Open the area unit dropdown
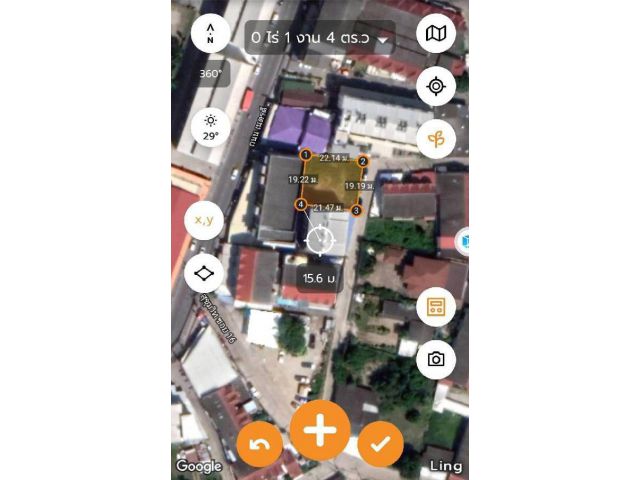Image resolution: width=640 pixels, height=480 pixels. [383, 39]
